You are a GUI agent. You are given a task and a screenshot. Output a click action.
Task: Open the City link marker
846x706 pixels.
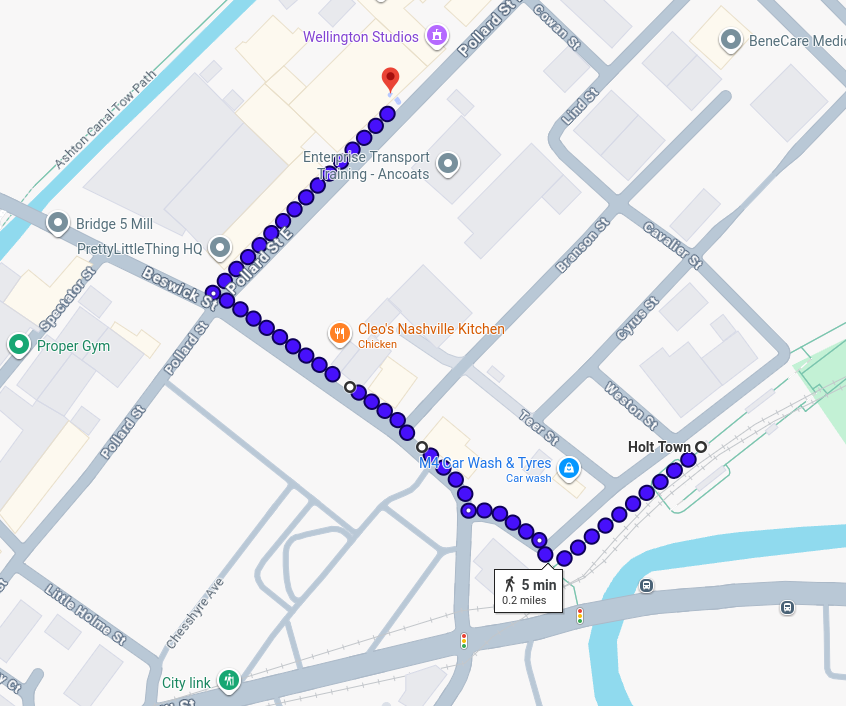coord(229,681)
